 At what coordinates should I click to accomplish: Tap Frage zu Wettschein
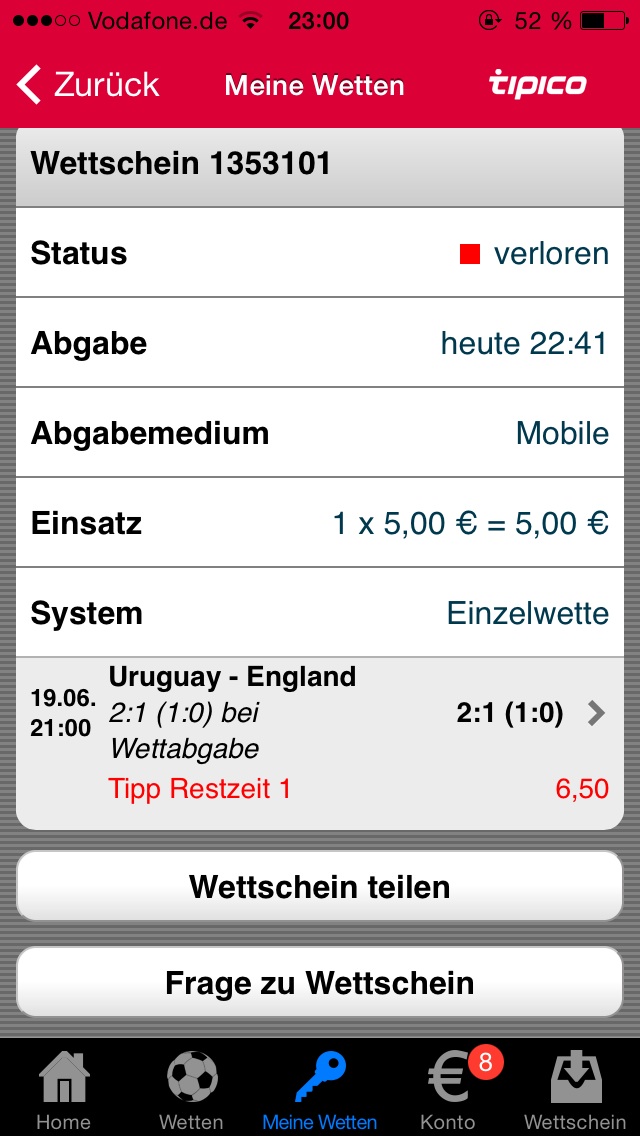click(320, 983)
